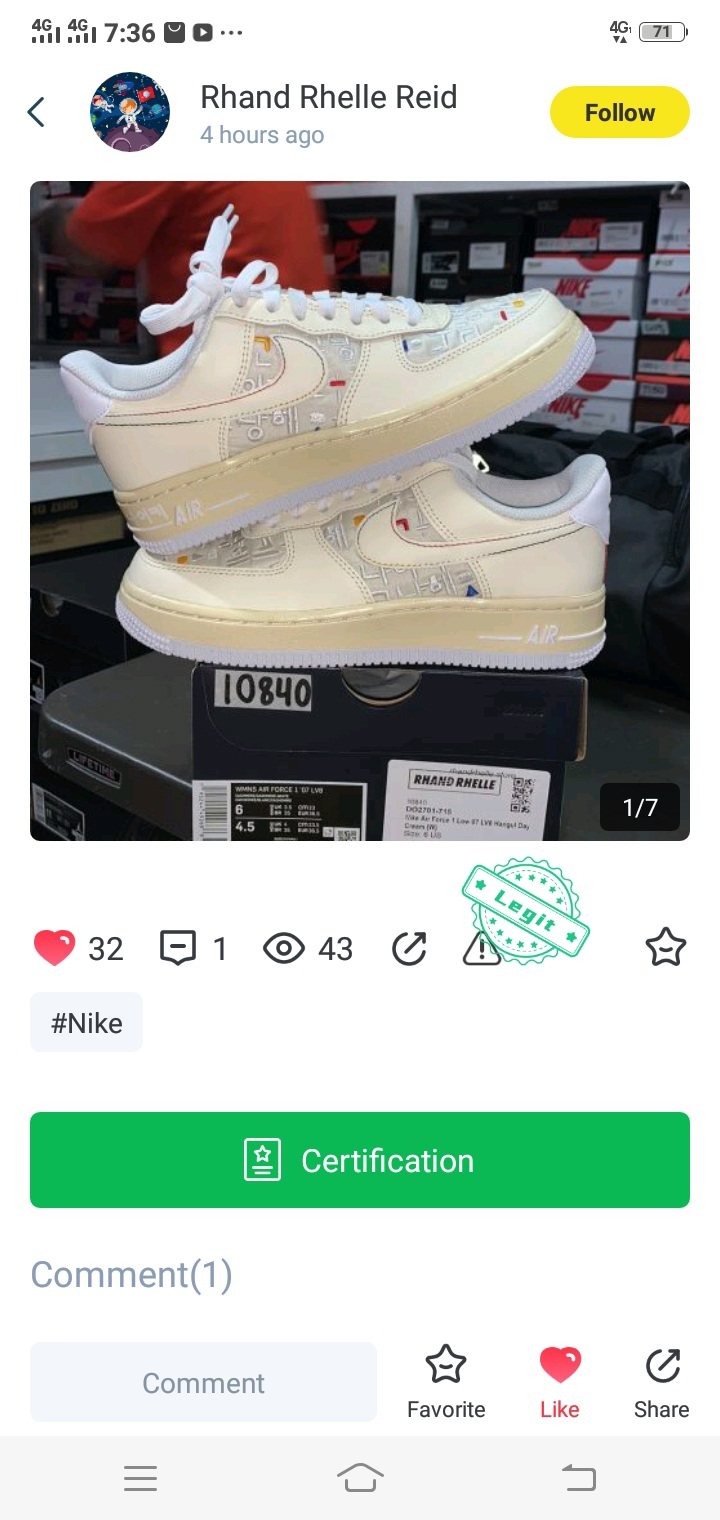Tap the system back navigation button
The width and height of the screenshot is (720, 1520).
point(578,1478)
